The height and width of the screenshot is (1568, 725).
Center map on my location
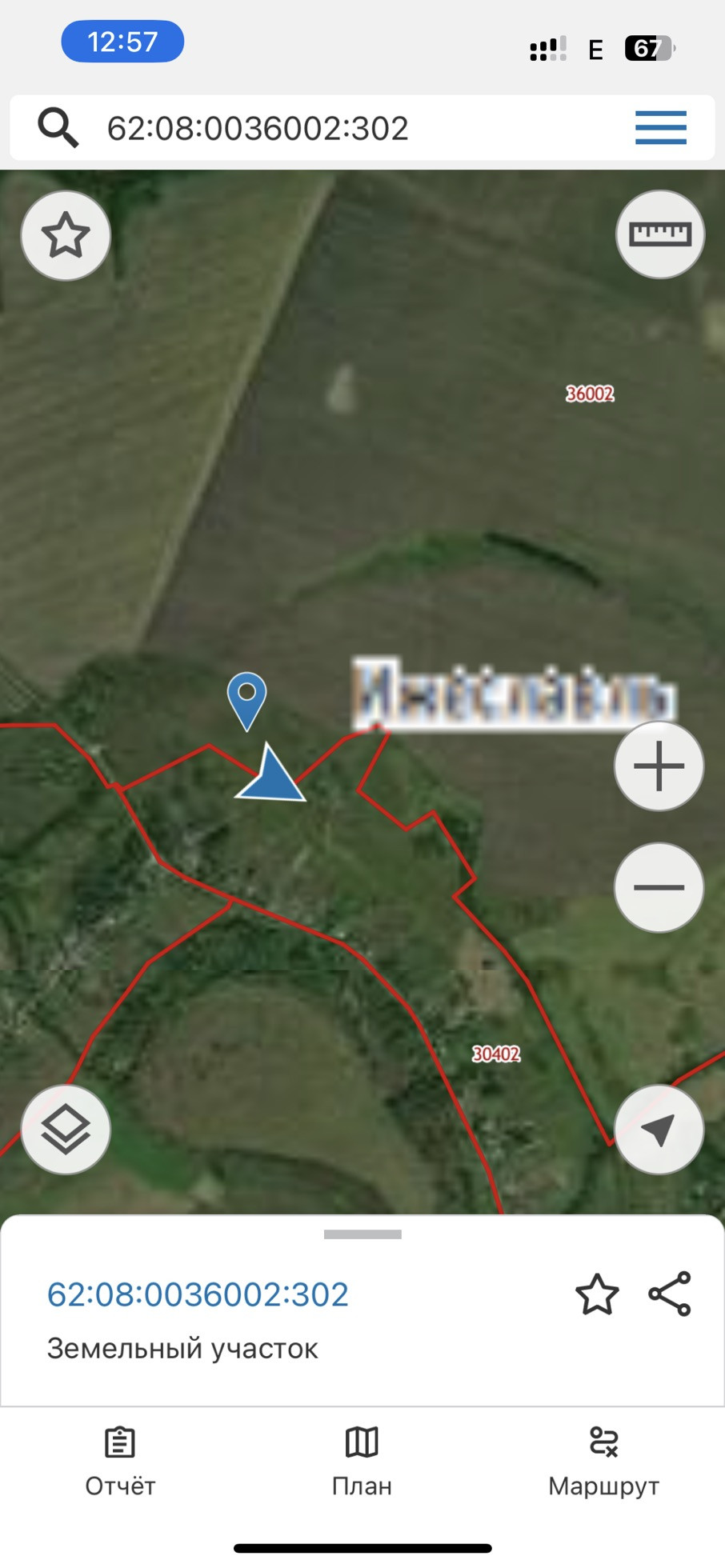coord(659,1130)
